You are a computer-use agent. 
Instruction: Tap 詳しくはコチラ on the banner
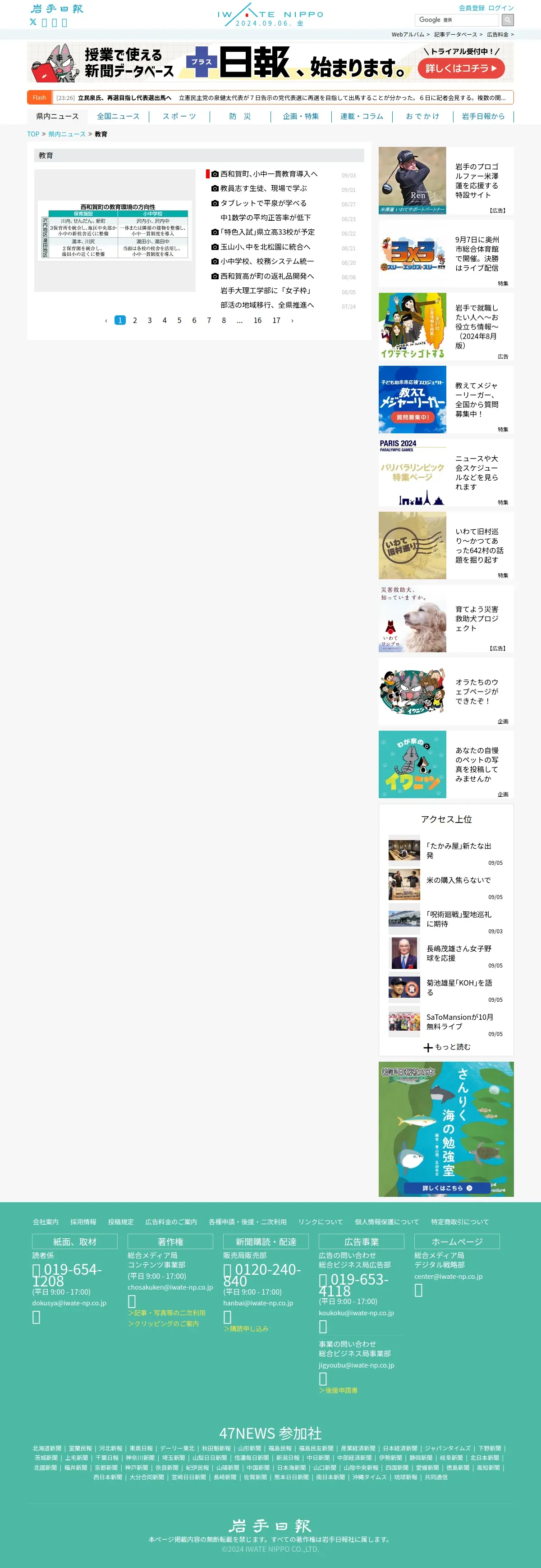(x=461, y=68)
